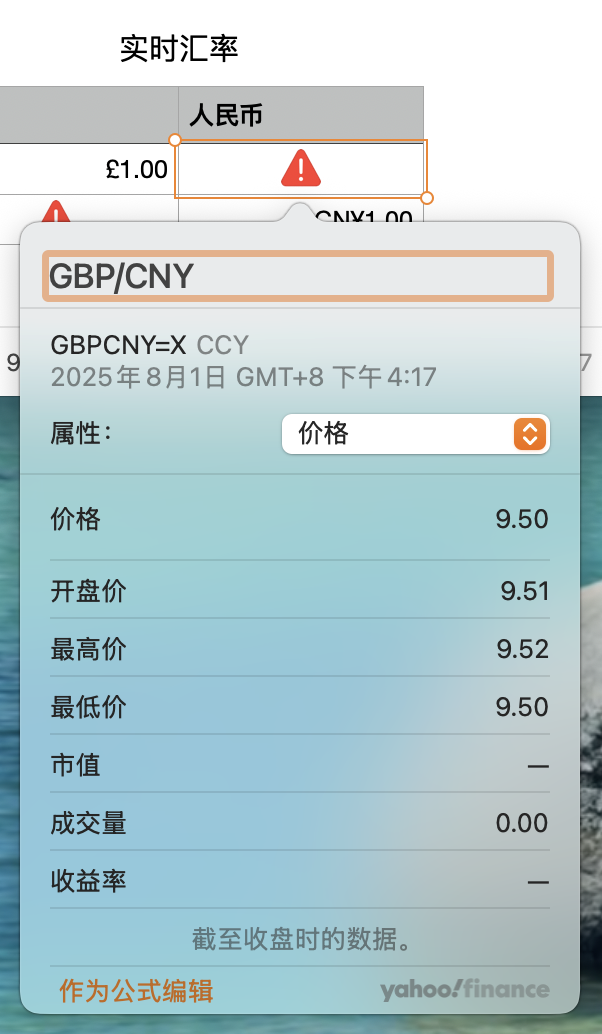This screenshot has height=1034, width=602.
Task: Pick the 收益率 attribute row
Action: pyautogui.click(x=299, y=882)
